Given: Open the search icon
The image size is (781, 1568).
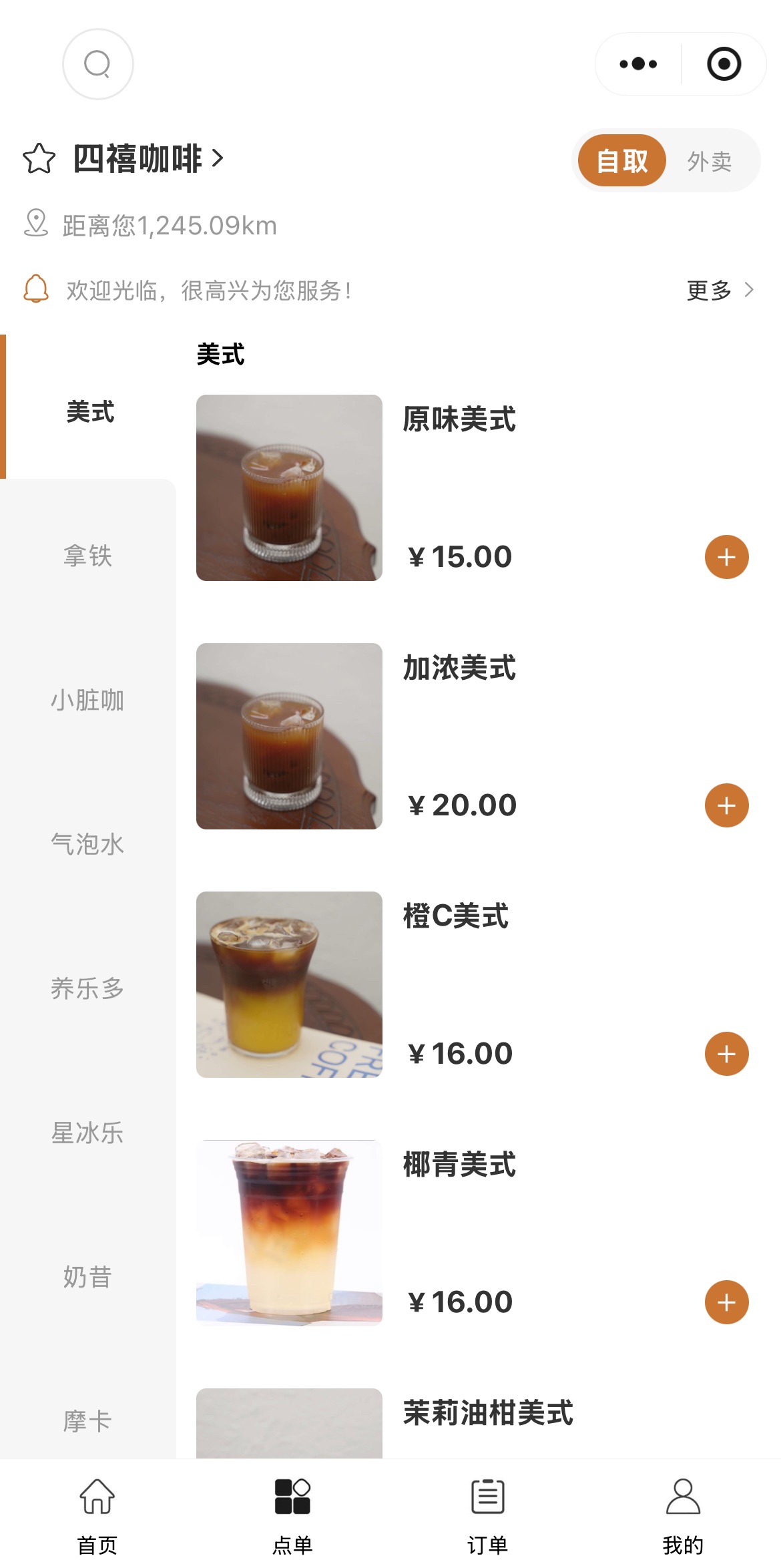Looking at the screenshot, I should click(97, 64).
